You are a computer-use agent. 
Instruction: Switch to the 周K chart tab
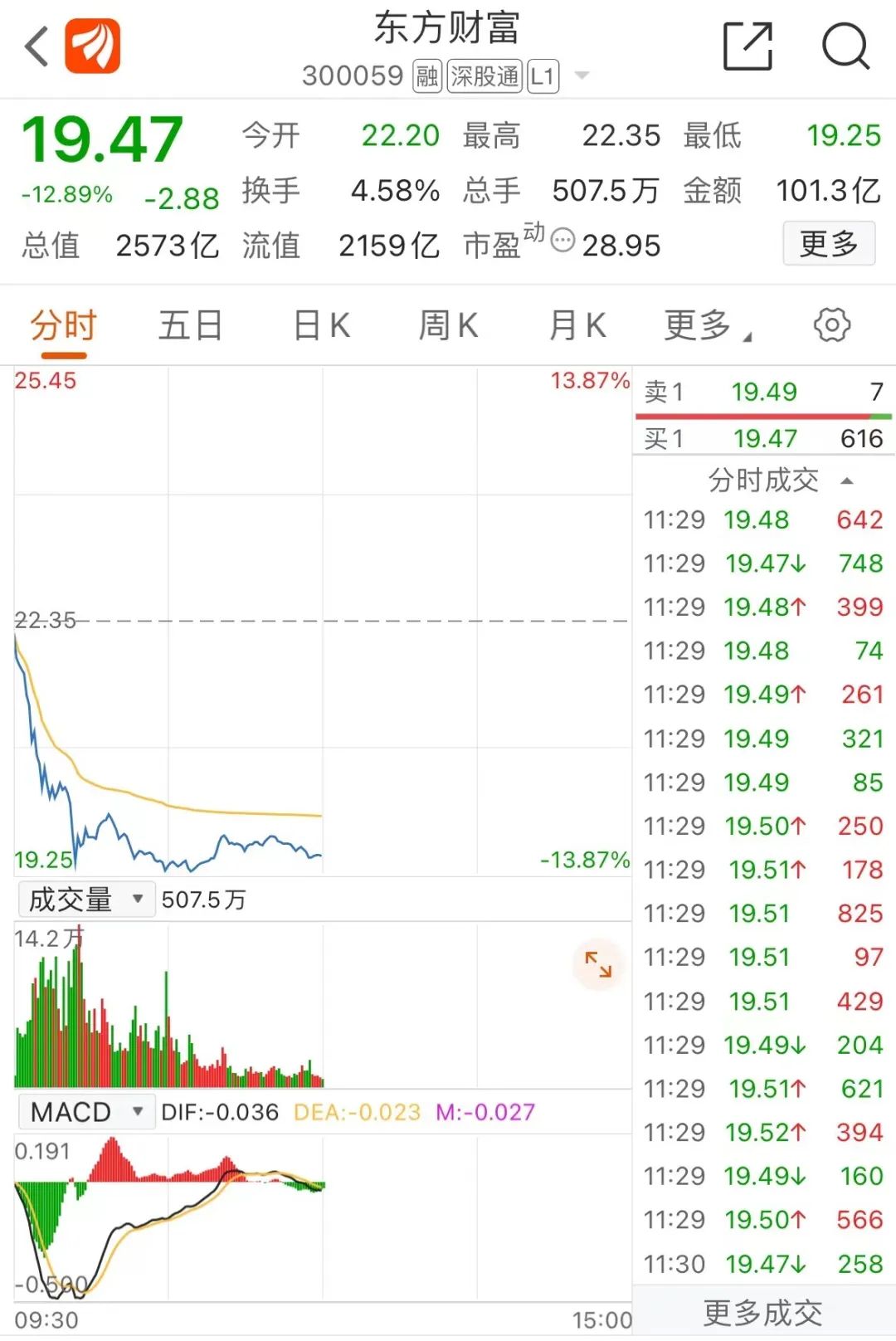(x=448, y=326)
